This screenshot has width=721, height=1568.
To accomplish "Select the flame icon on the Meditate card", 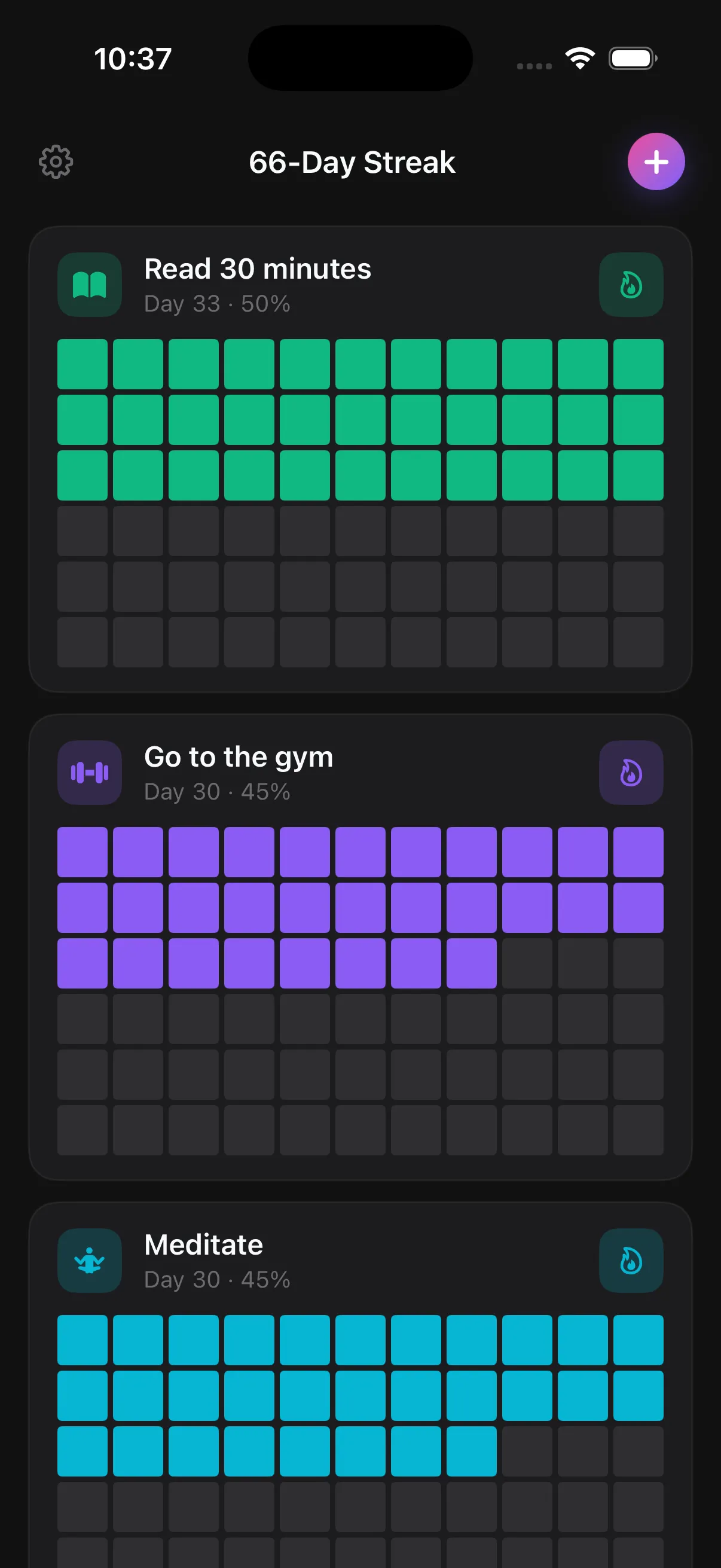I will pos(631,1261).
